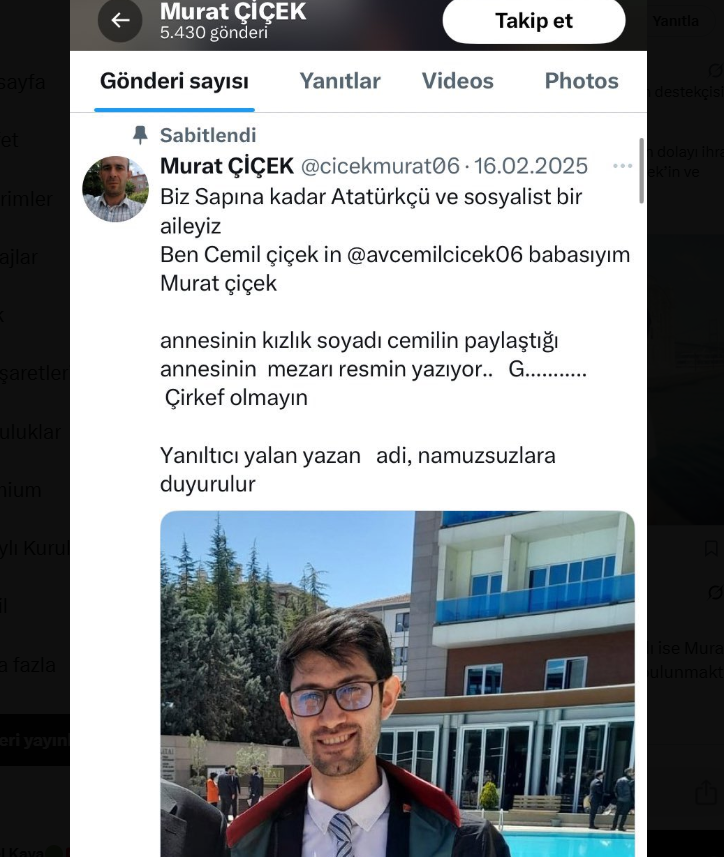
Task: Follow the account with Takip et
Action: coord(534,21)
